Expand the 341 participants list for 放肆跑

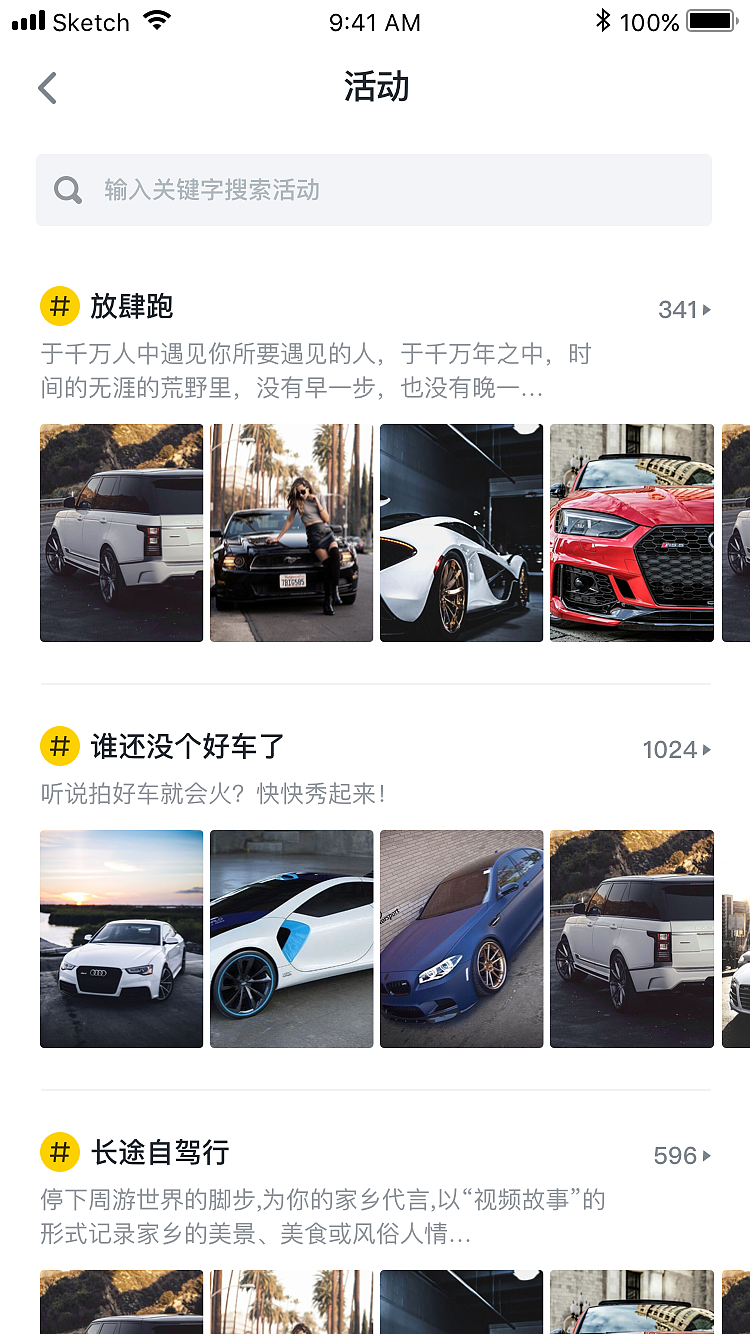pyautogui.click(x=684, y=310)
